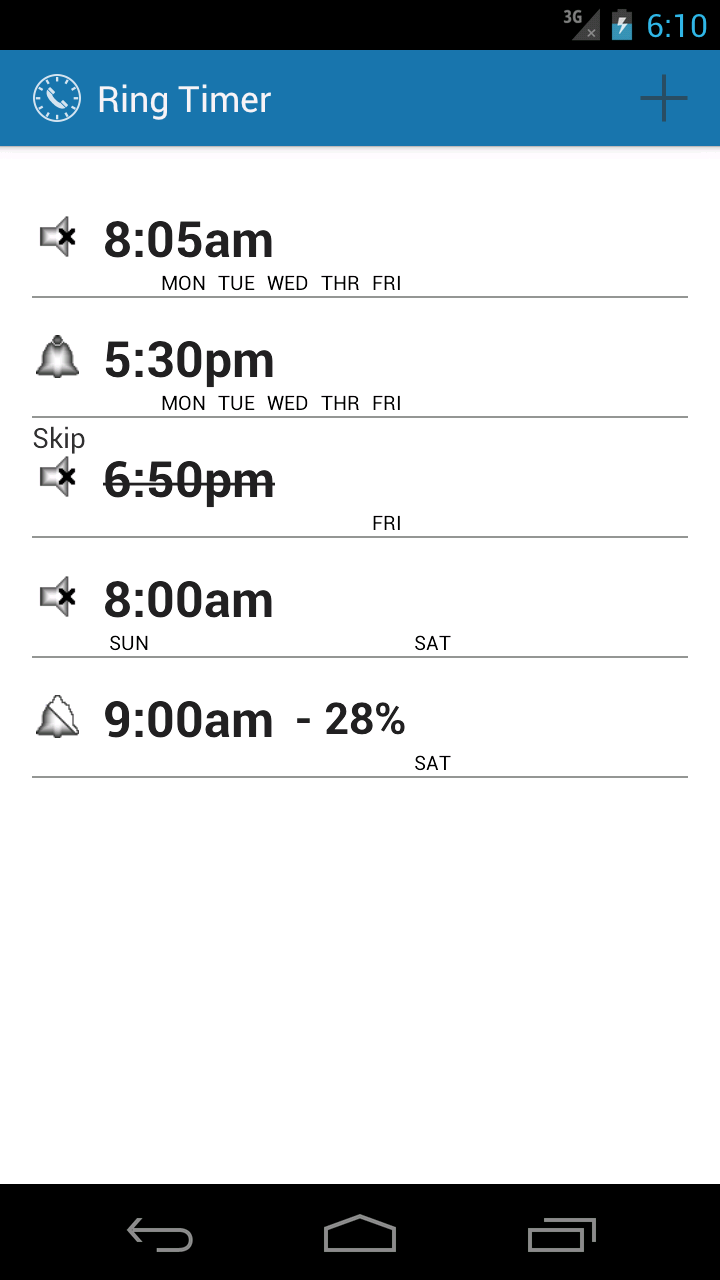The height and width of the screenshot is (1280, 720).
Task: Tap the plus button to add a new timer
Action: pyautogui.click(x=663, y=98)
